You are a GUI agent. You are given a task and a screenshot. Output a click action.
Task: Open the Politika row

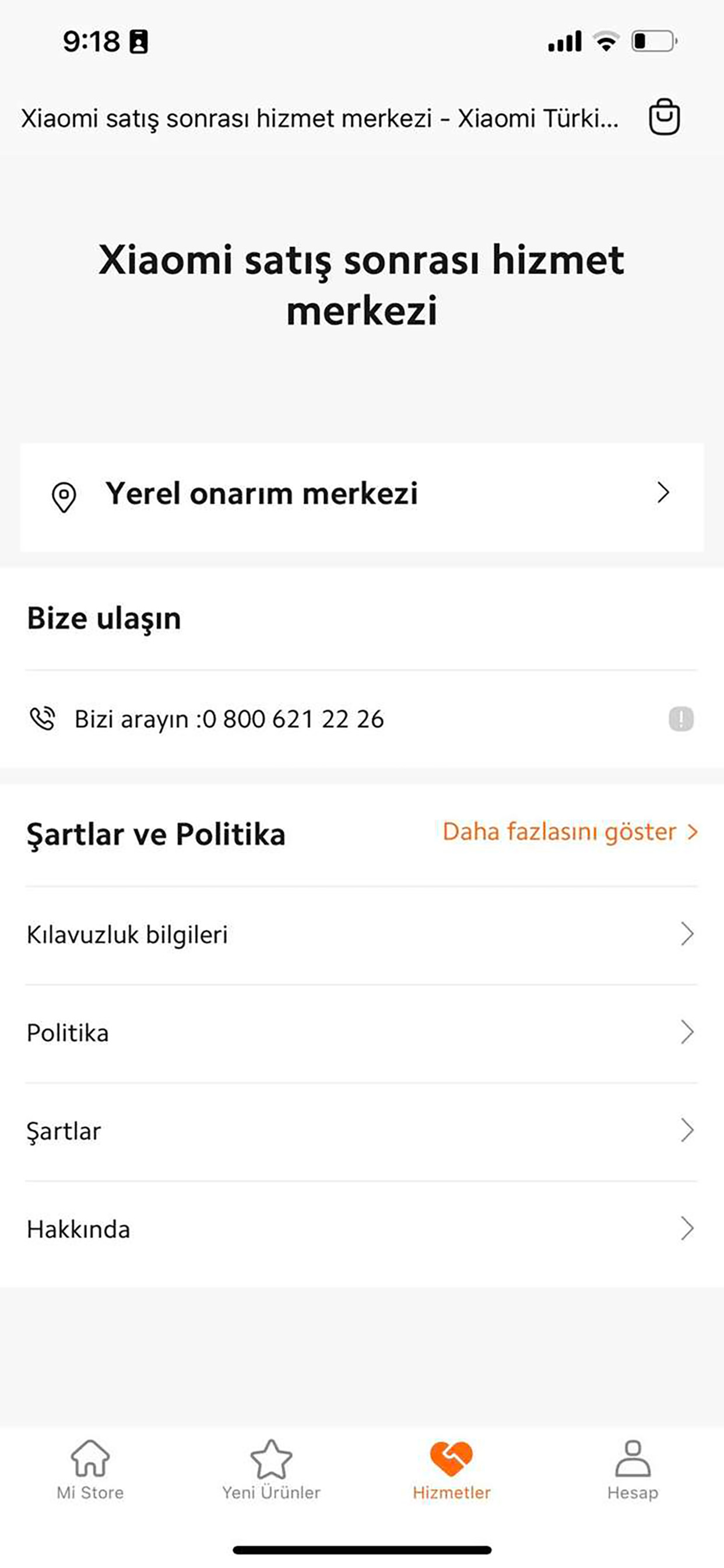tap(362, 1033)
